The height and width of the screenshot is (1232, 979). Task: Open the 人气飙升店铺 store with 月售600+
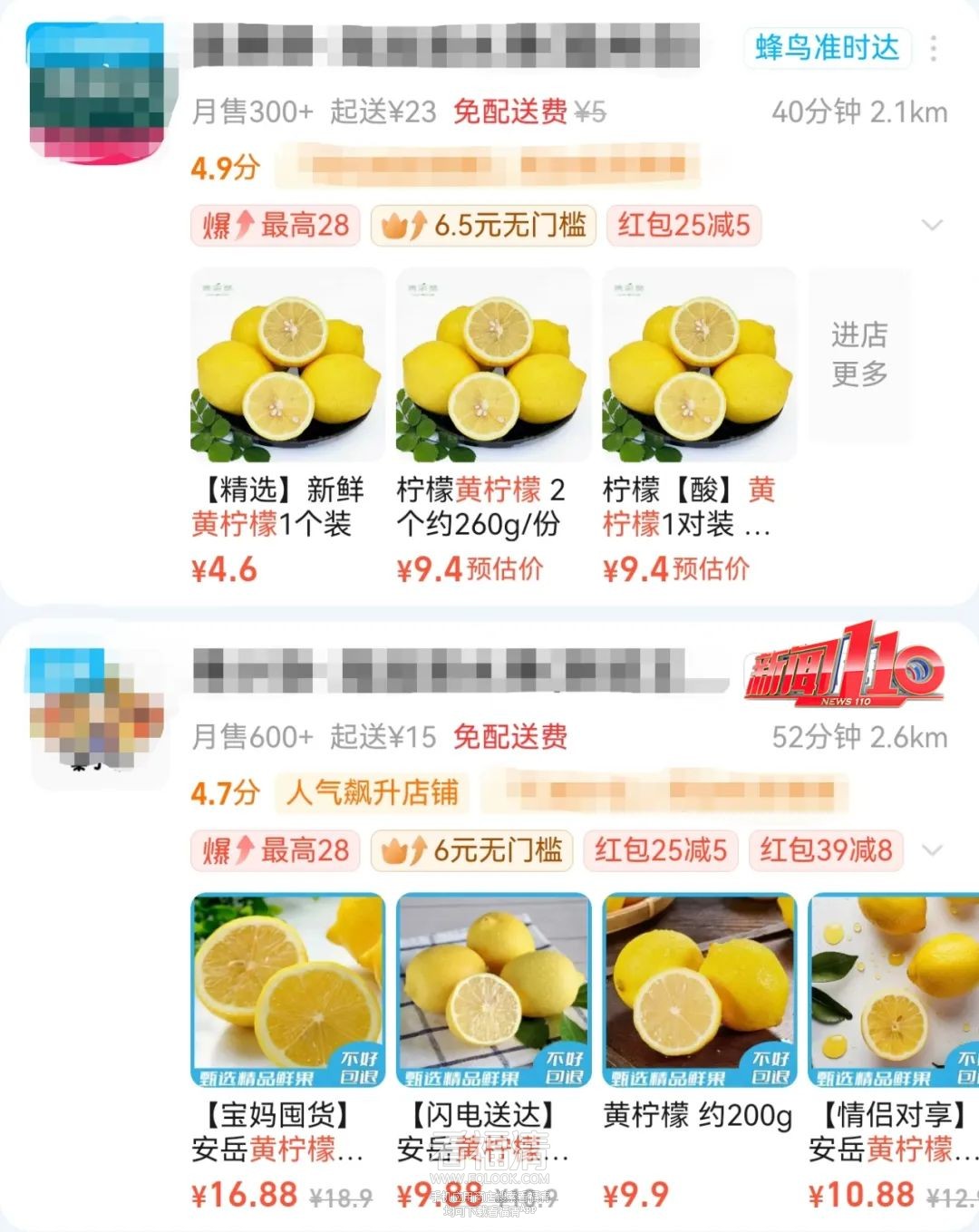click(446, 672)
